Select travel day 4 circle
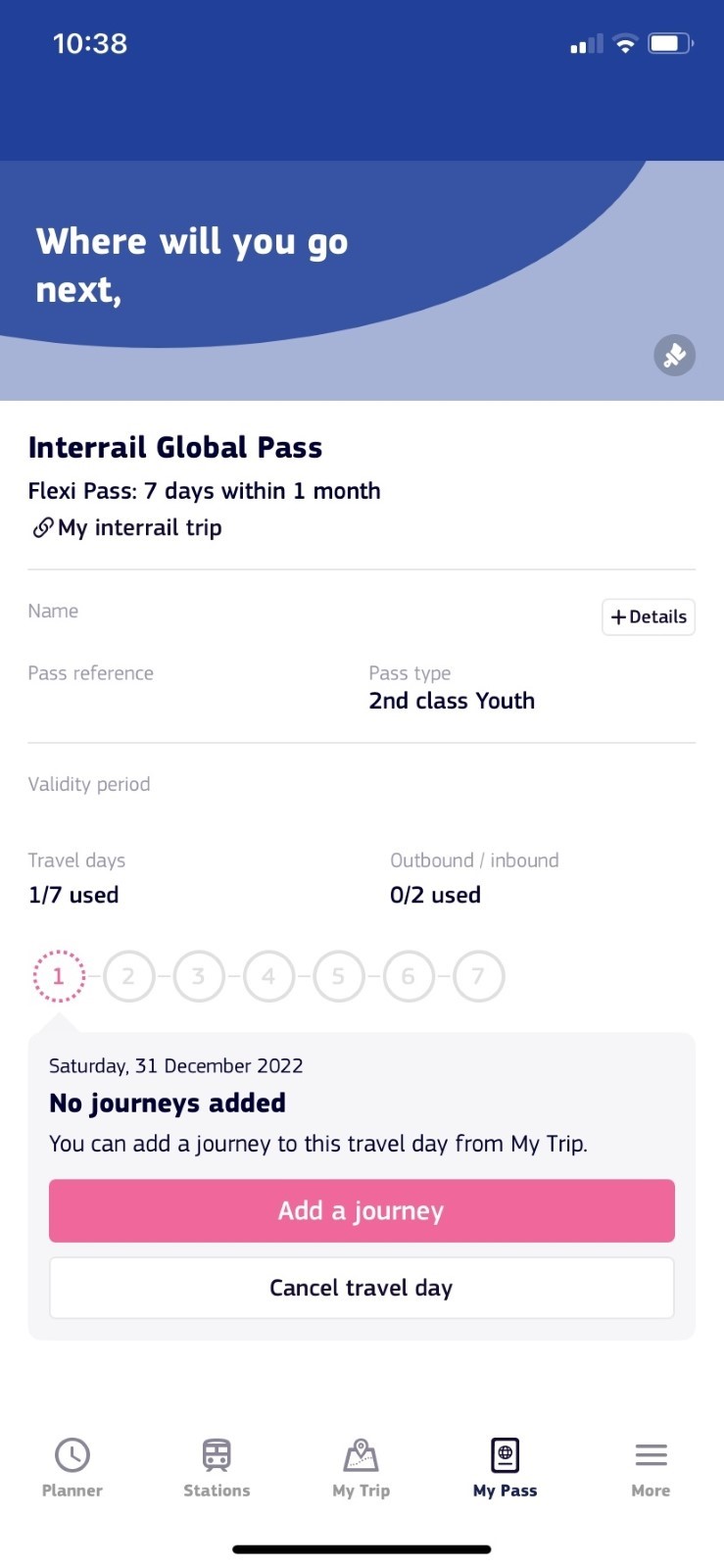The width and height of the screenshot is (724, 1568). [268, 976]
